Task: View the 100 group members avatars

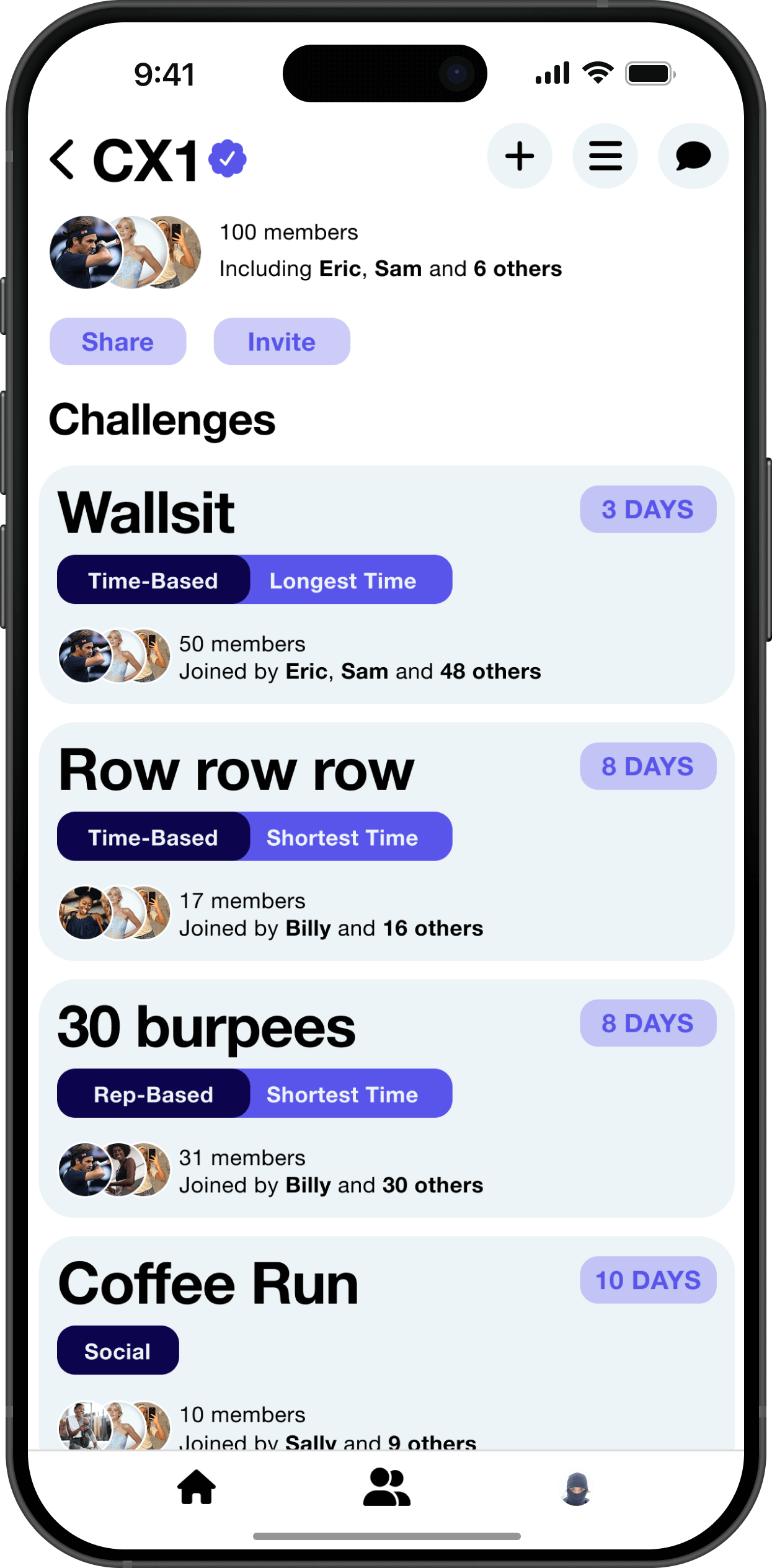Action: pos(125,252)
